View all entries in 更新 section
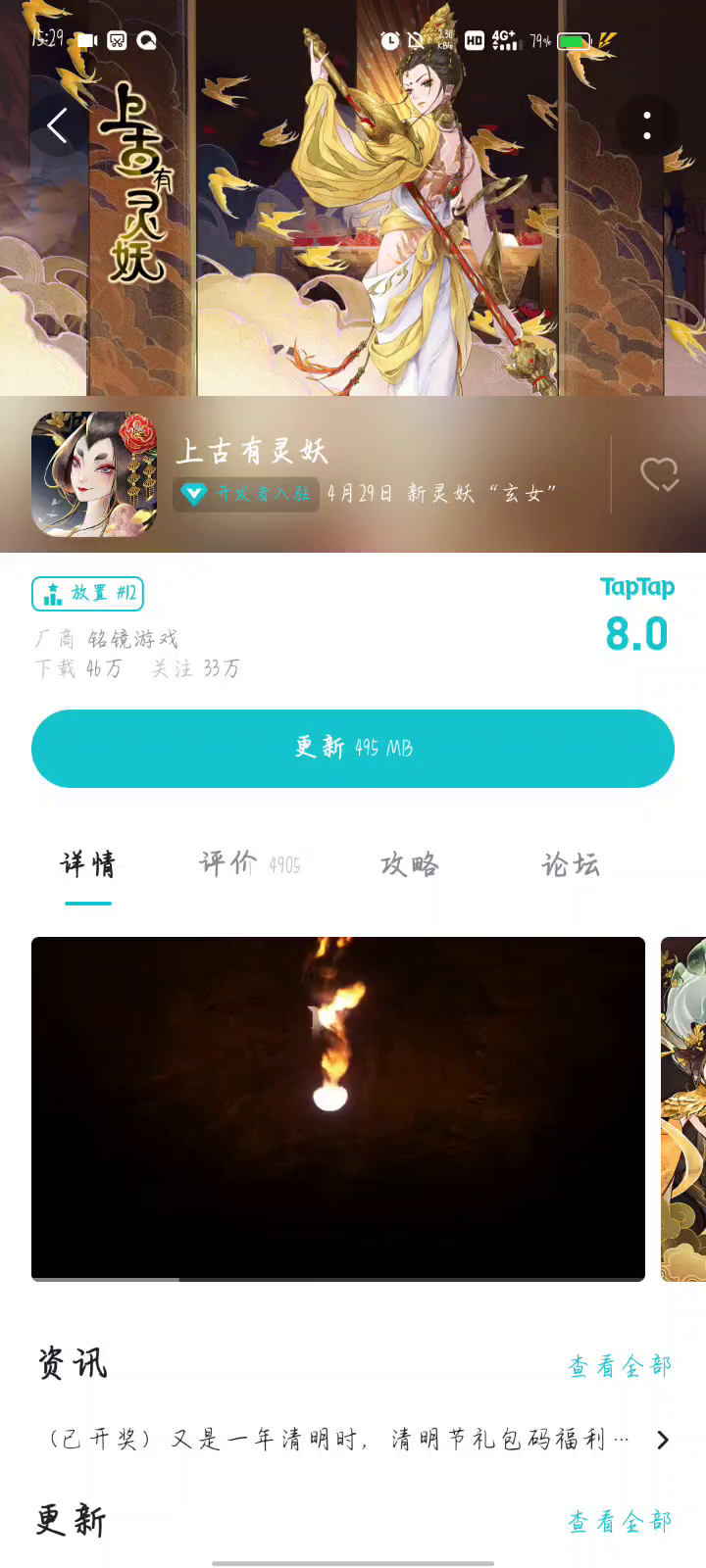This screenshot has height=1568, width=706. pyautogui.click(x=620, y=1521)
